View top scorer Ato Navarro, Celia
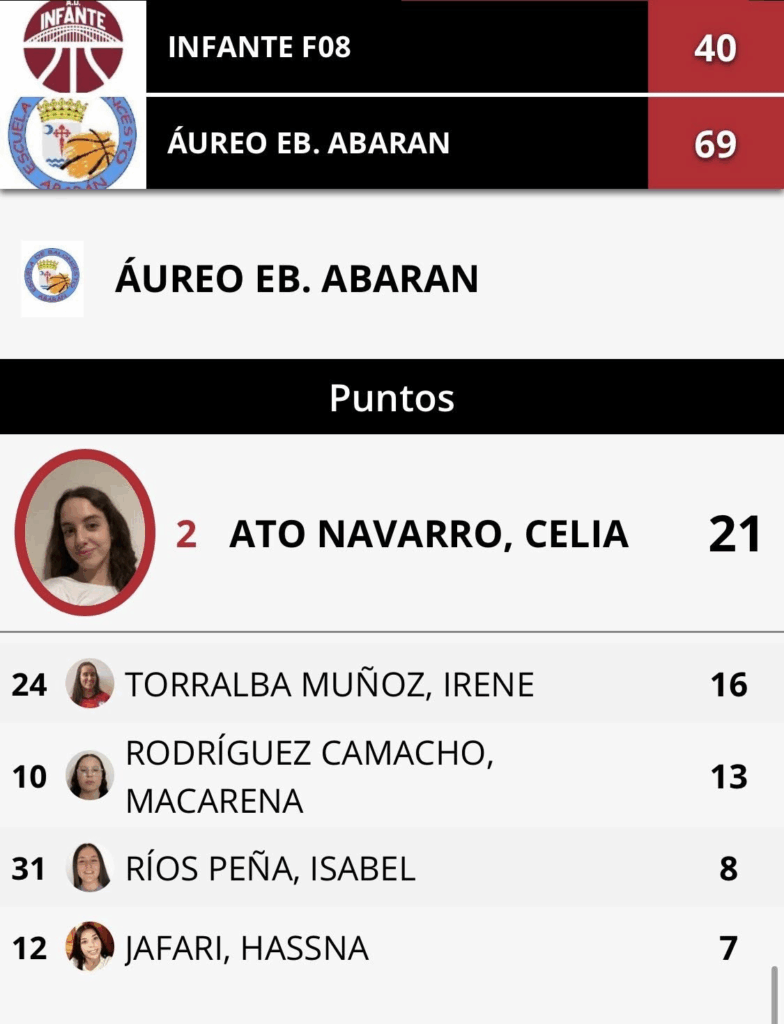 coord(428,535)
